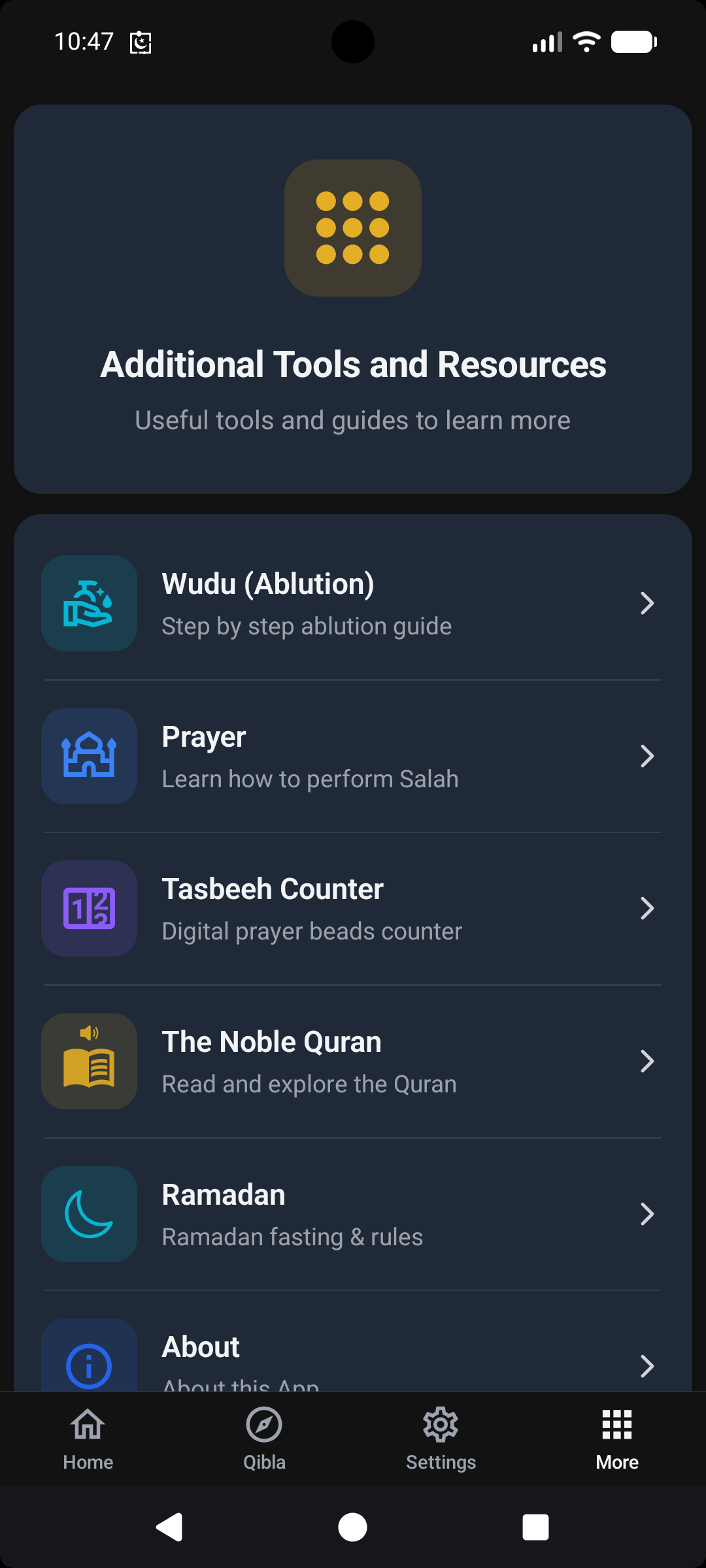The width and height of the screenshot is (706, 1568).
Task: Tap the system back button
Action: pos(169,1527)
